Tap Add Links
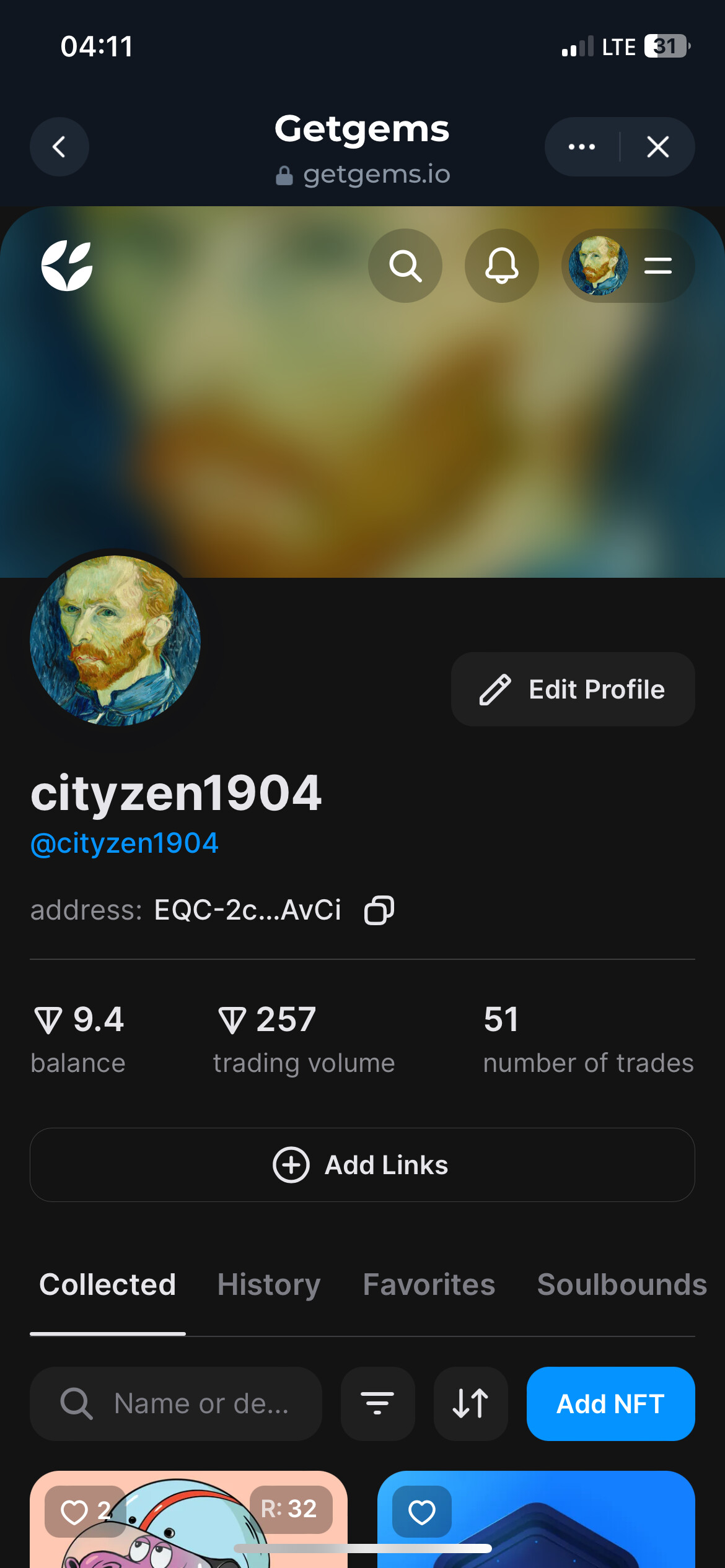This screenshot has width=725, height=1568. pos(362,1165)
